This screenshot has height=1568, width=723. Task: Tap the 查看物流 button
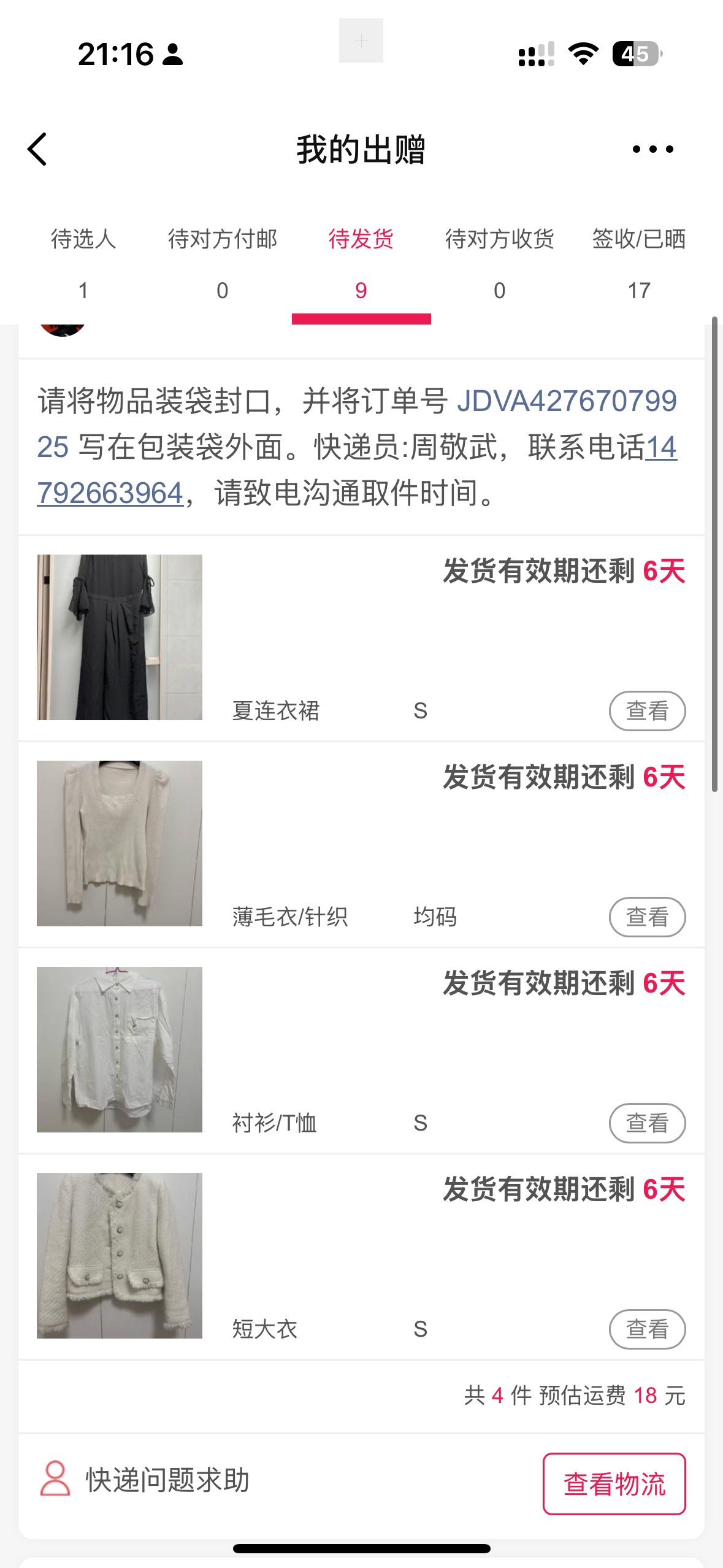click(614, 1484)
